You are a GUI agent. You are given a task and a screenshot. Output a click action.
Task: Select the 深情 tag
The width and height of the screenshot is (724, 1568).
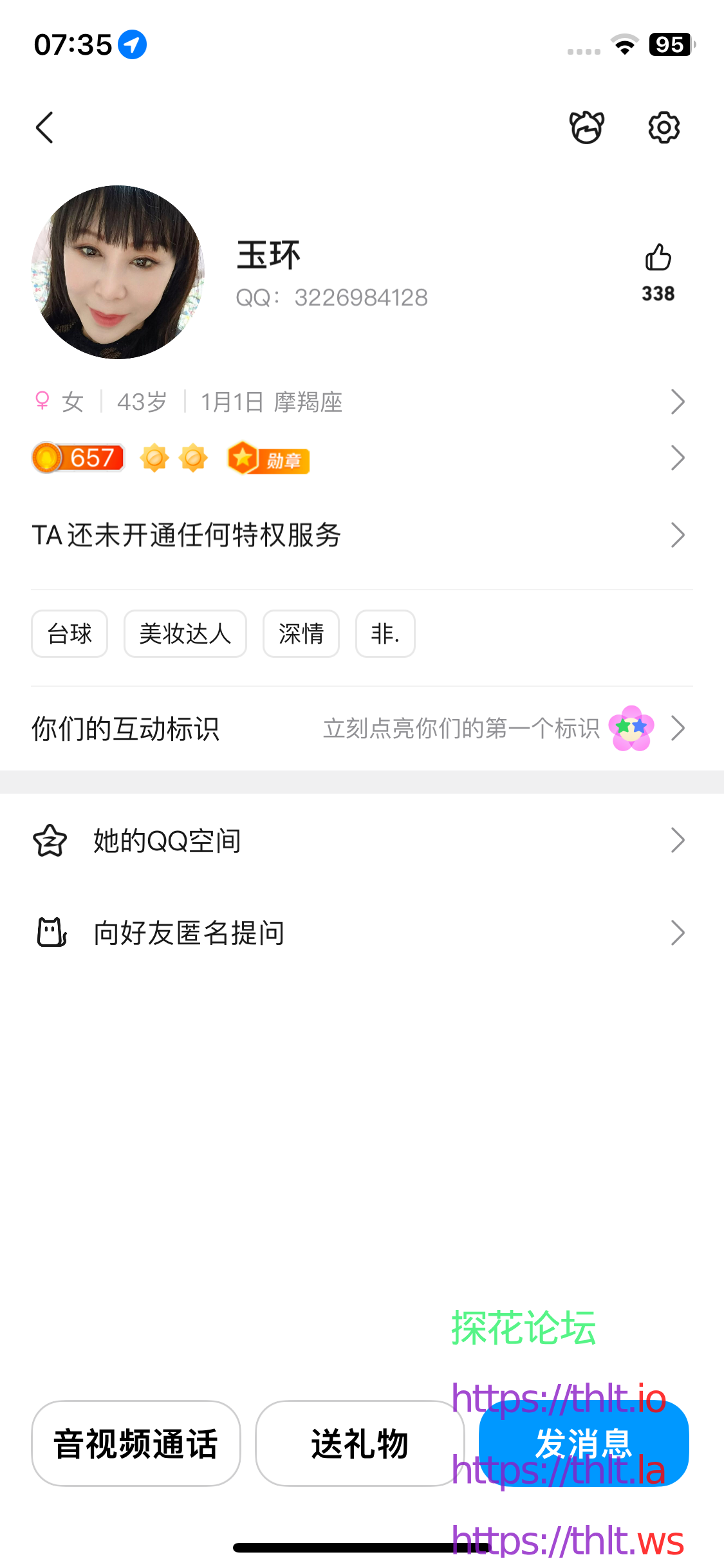pos(301,634)
